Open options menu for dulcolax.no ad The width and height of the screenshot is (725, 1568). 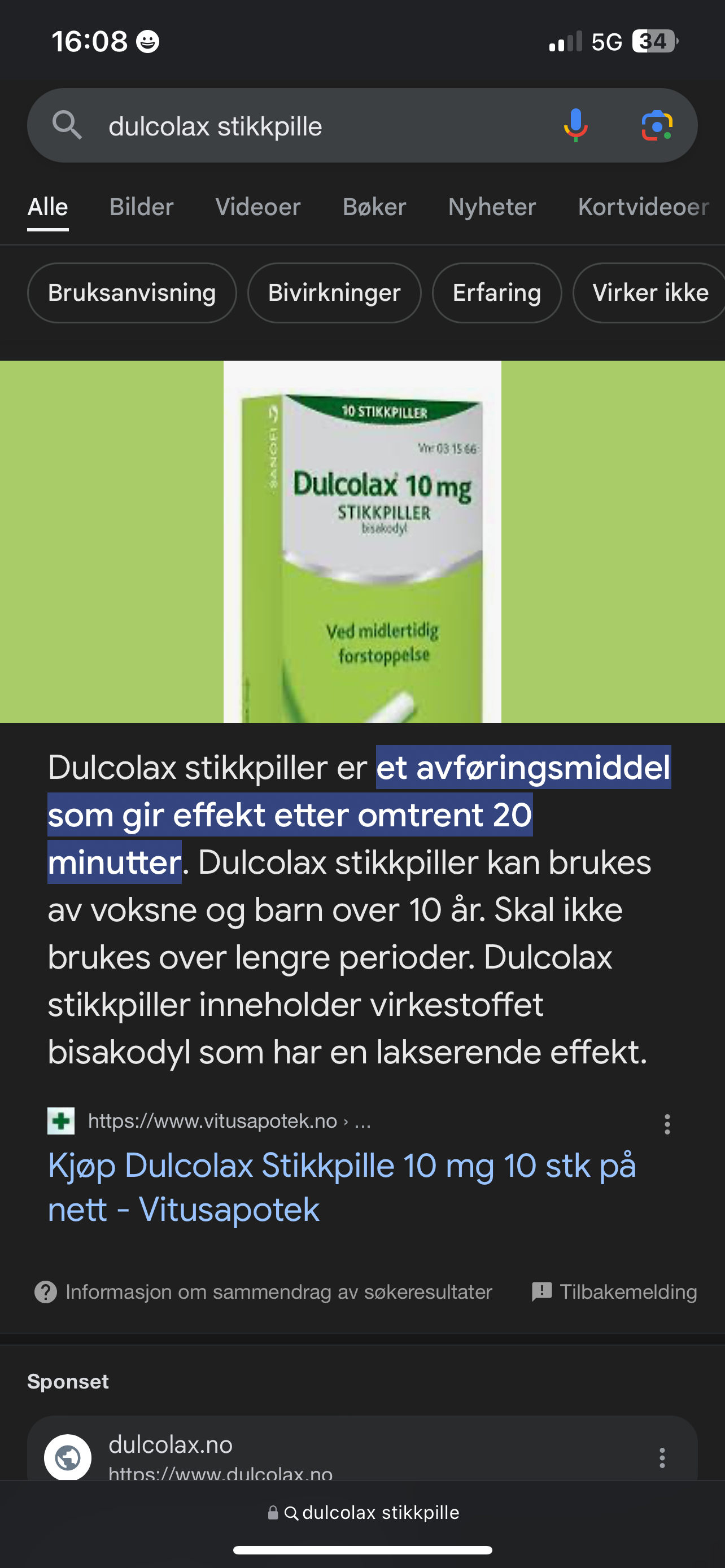click(x=662, y=1458)
